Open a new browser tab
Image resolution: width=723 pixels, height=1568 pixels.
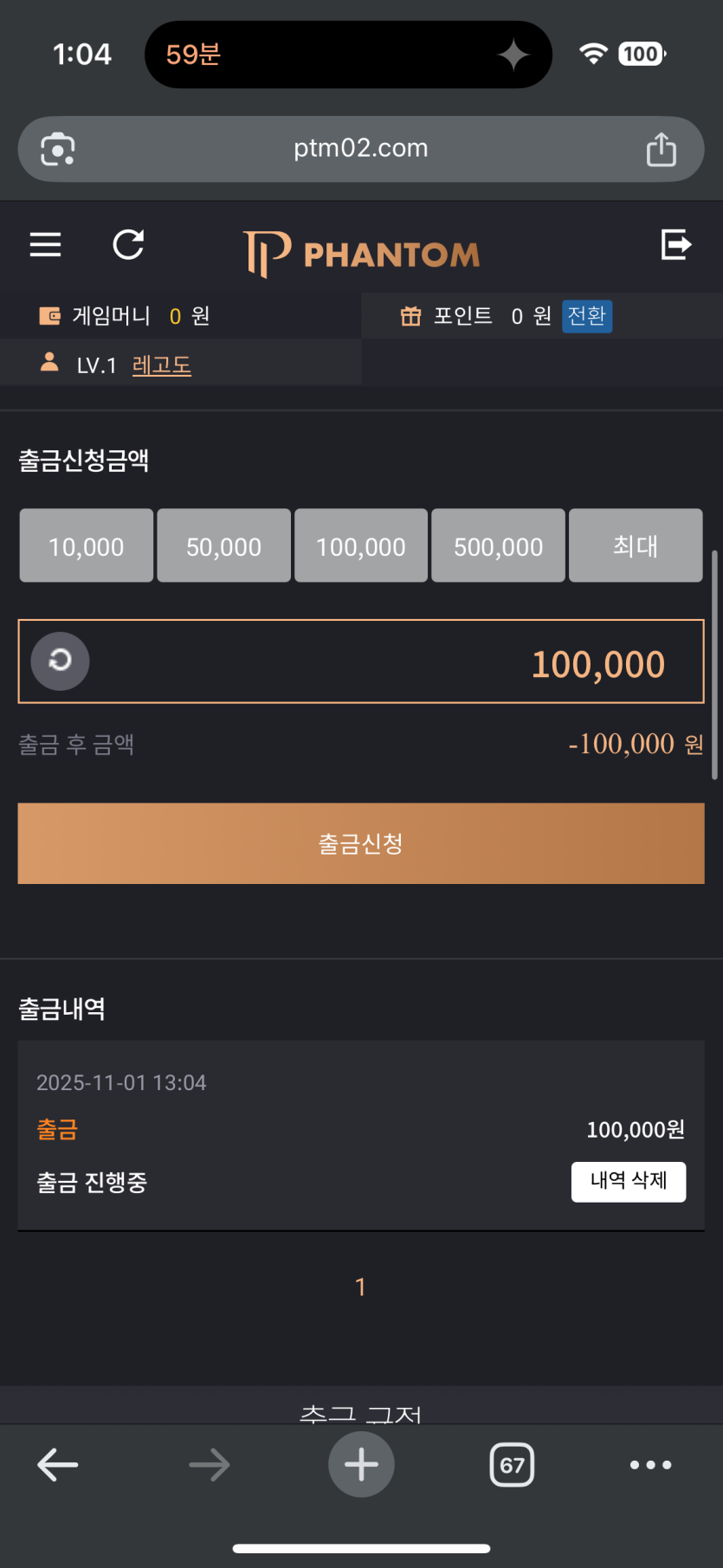pos(361,1465)
